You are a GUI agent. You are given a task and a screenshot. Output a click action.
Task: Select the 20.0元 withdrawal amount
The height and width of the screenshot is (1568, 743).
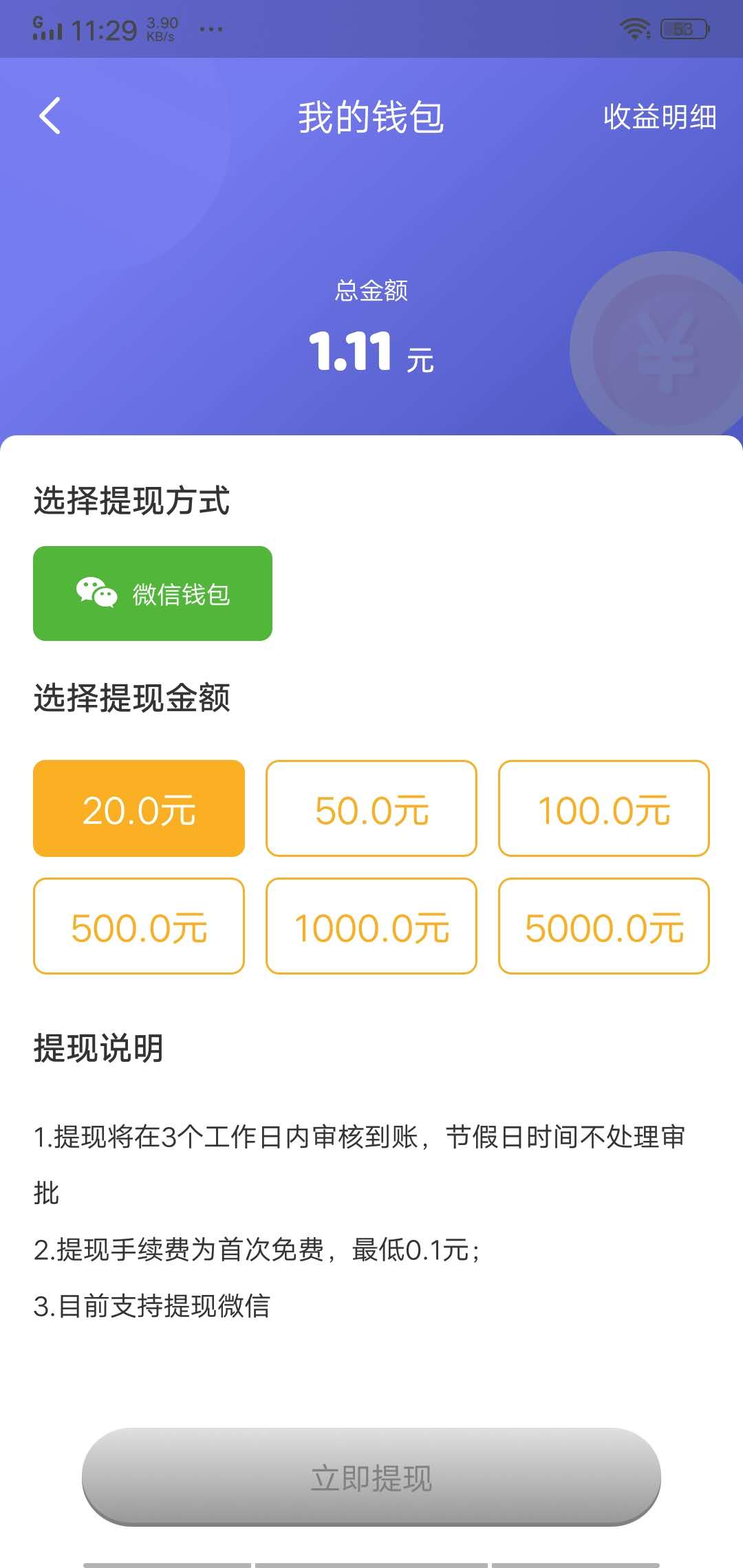point(139,809)
